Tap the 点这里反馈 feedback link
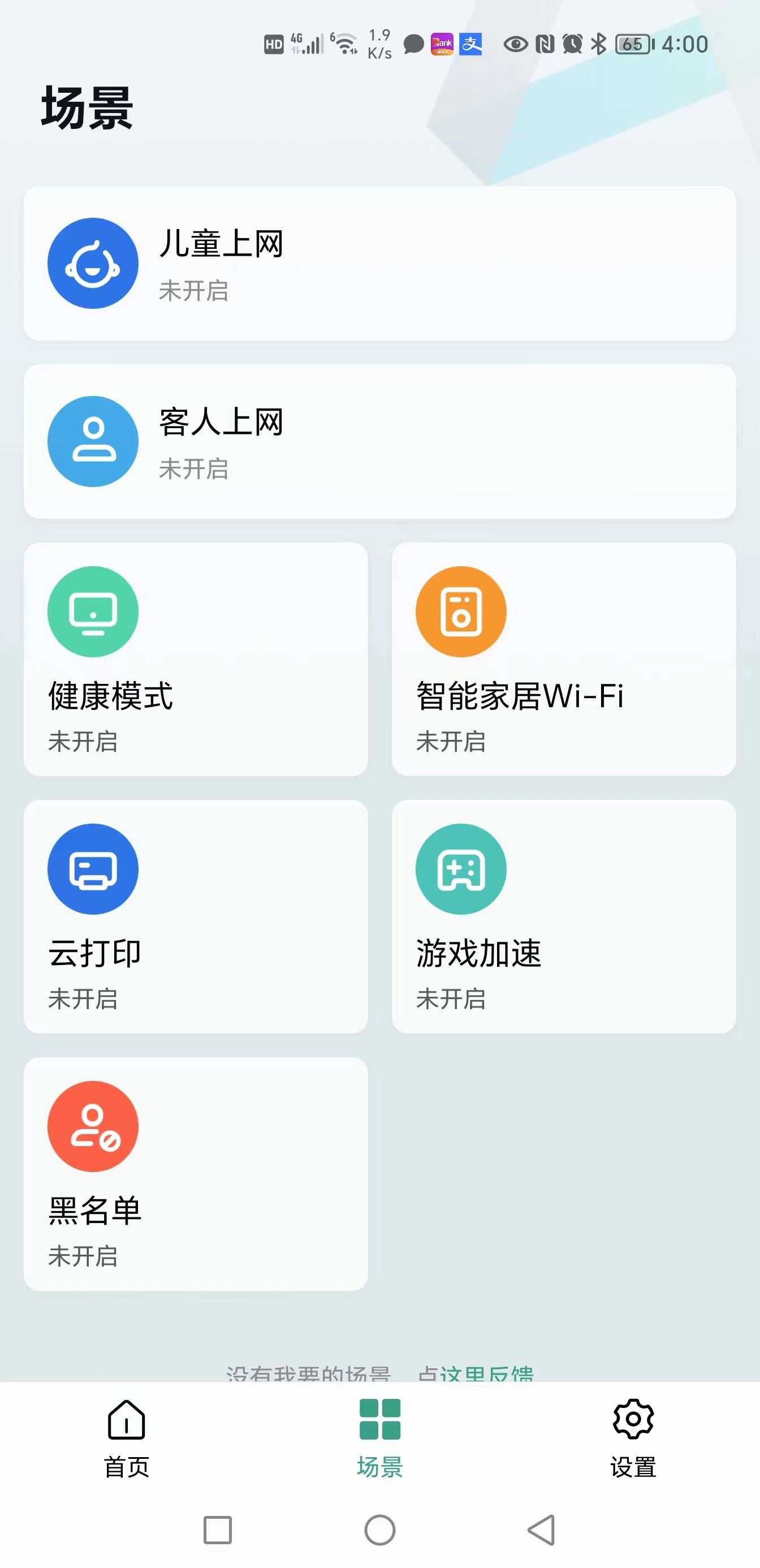The height and width of the screenshot is (1568, 760). [x=476, y=1373]
